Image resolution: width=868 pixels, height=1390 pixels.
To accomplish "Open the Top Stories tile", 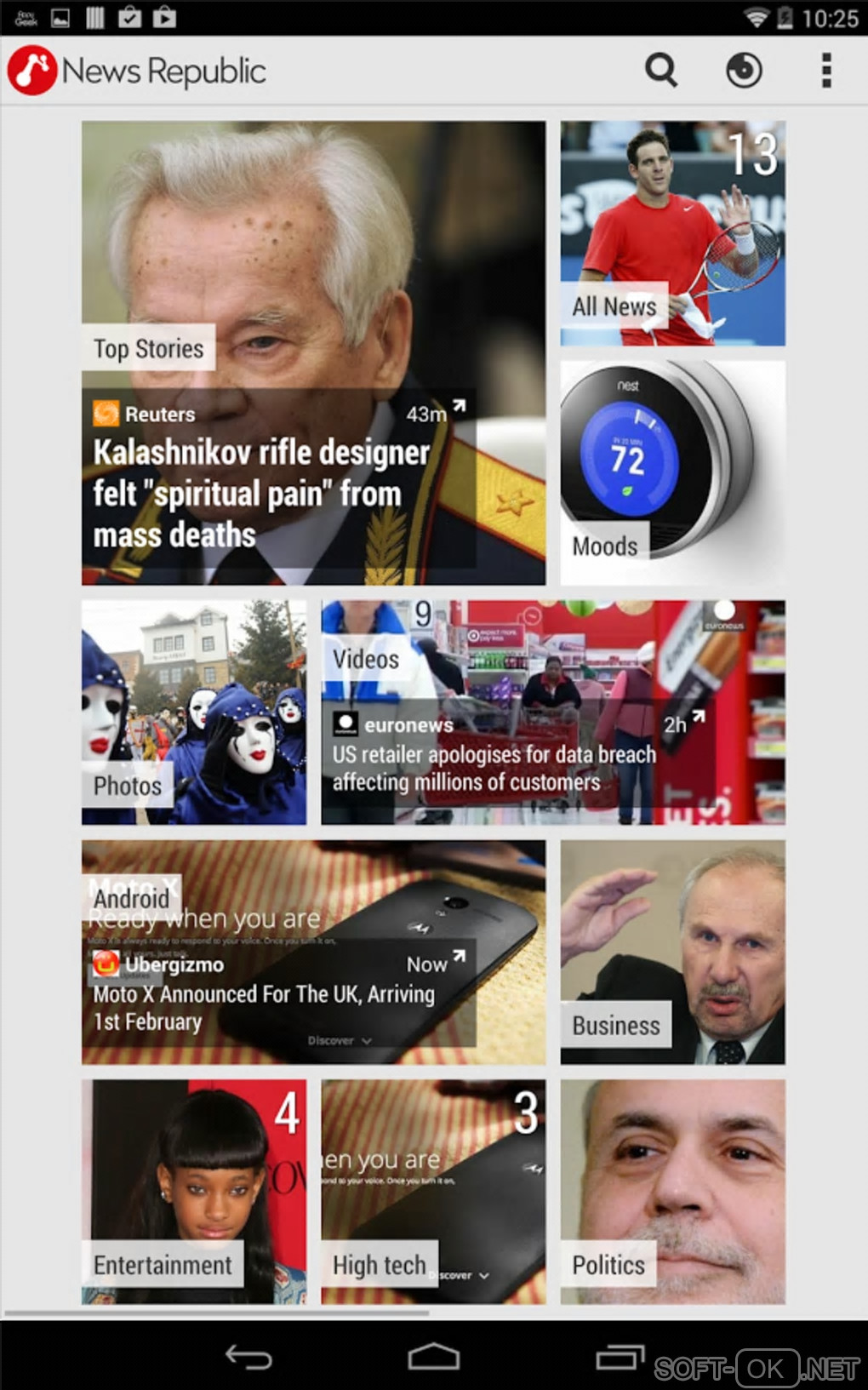I will click(313, 255).
